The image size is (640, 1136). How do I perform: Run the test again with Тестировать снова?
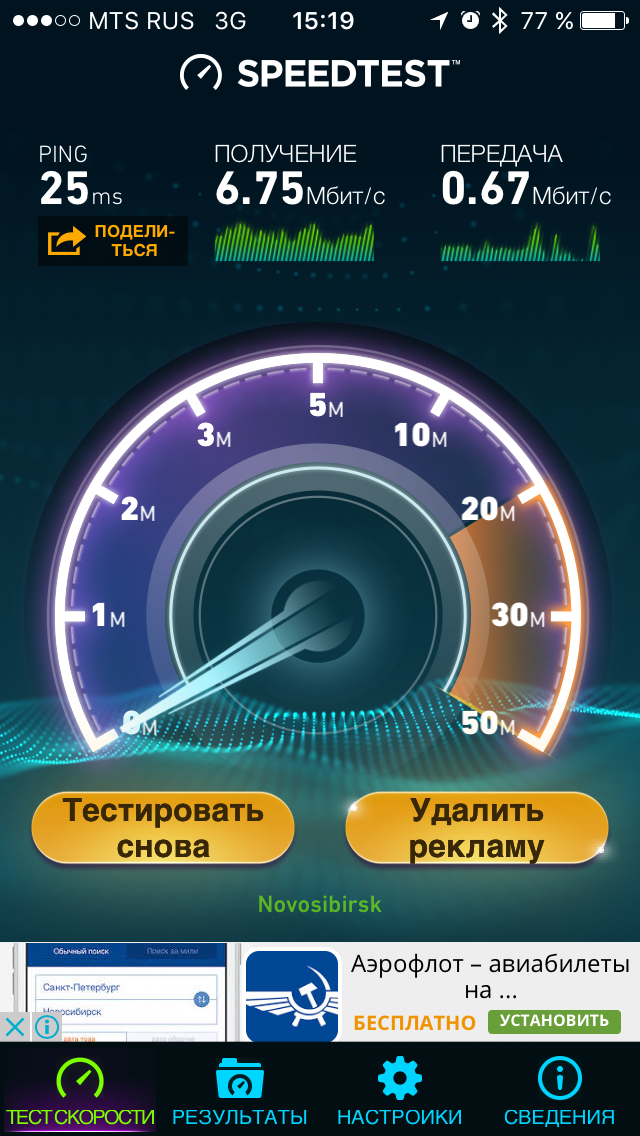point(162,827)
